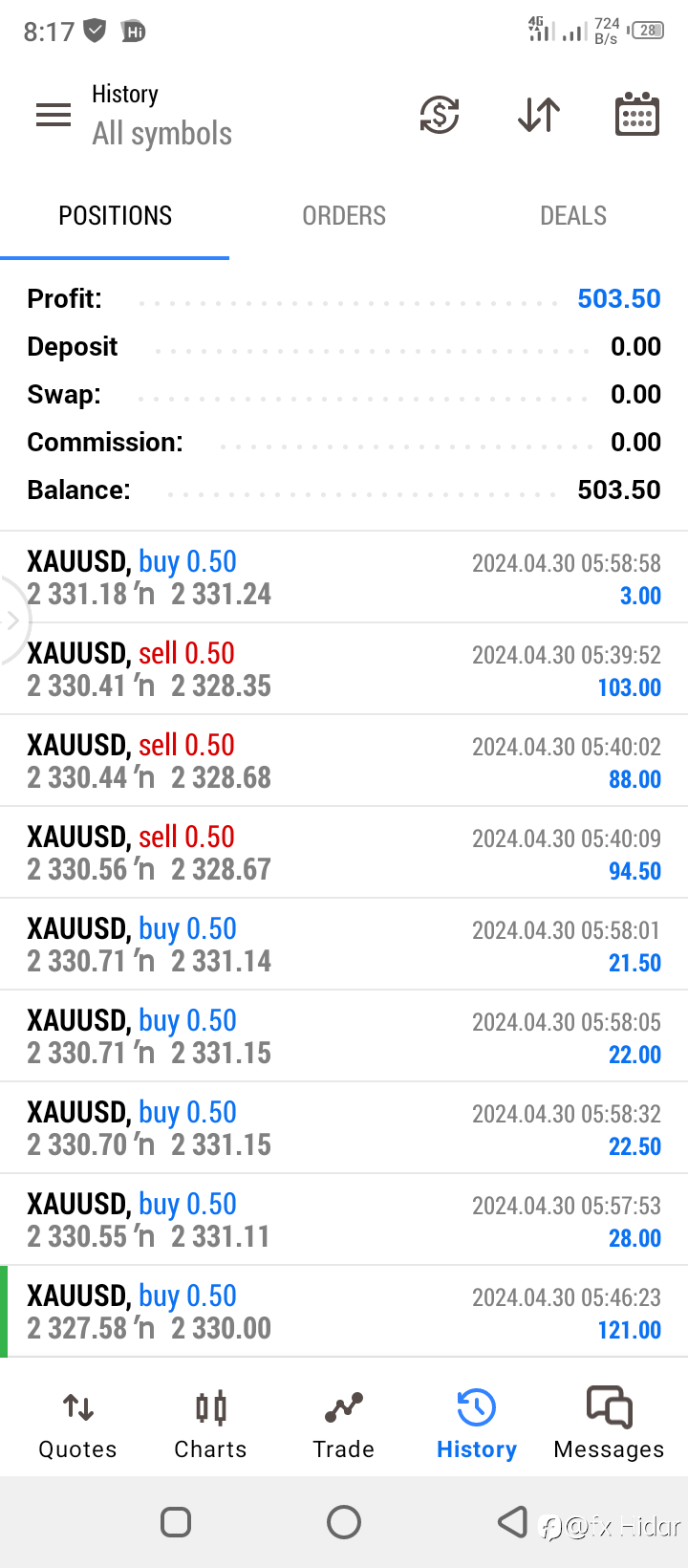Switch to the ORDERS tab
The image size is (688, 1568).
click(x=344, y=216)
